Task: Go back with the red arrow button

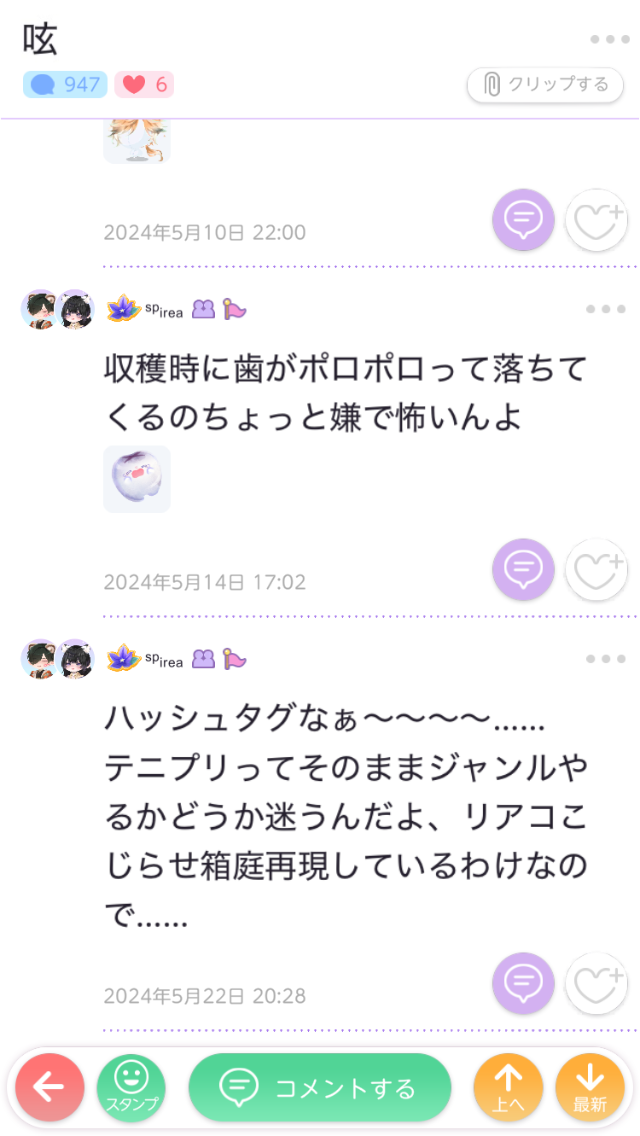Action: 48,1087
